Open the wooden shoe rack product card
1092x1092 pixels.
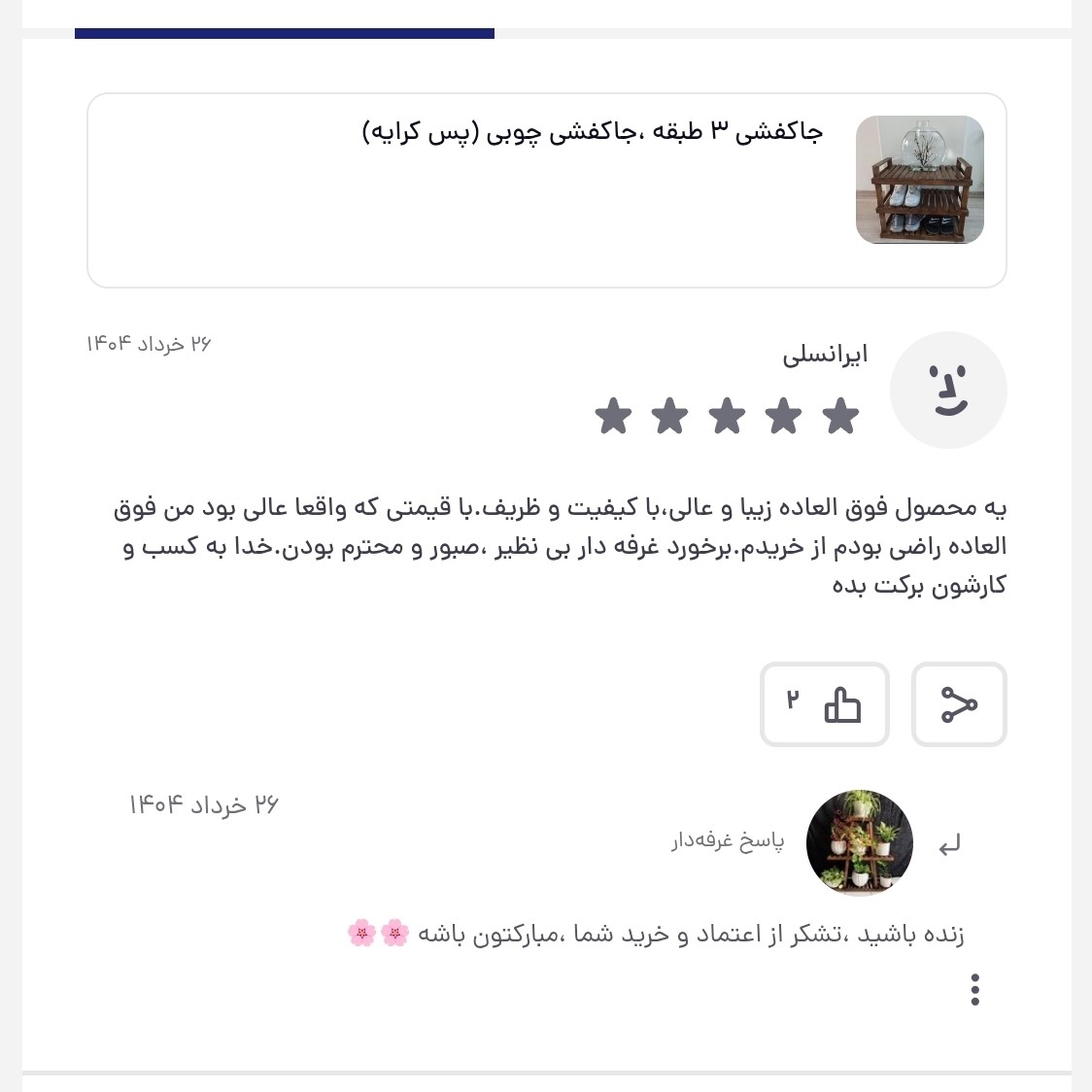pos(547,190)
